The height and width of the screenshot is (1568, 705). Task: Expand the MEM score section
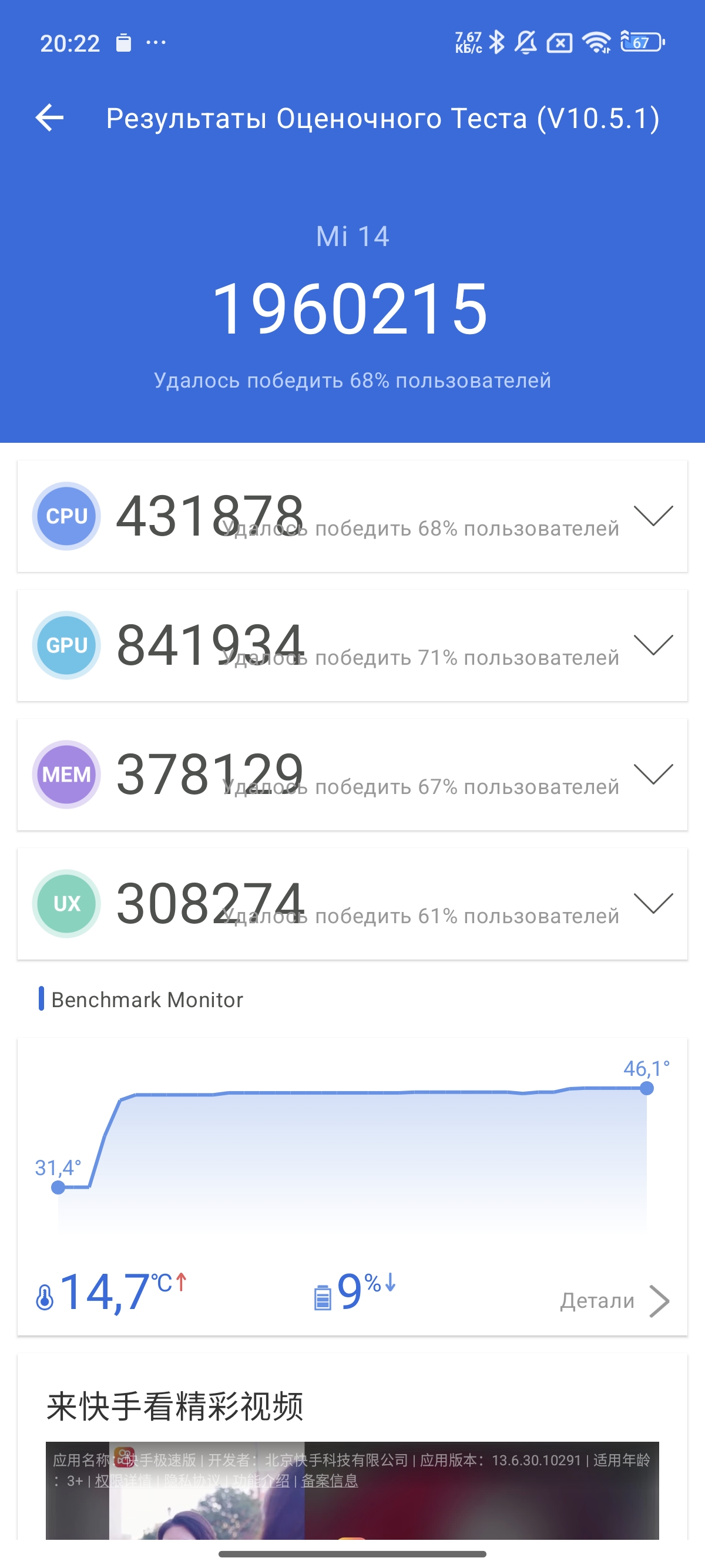[653, 773]
